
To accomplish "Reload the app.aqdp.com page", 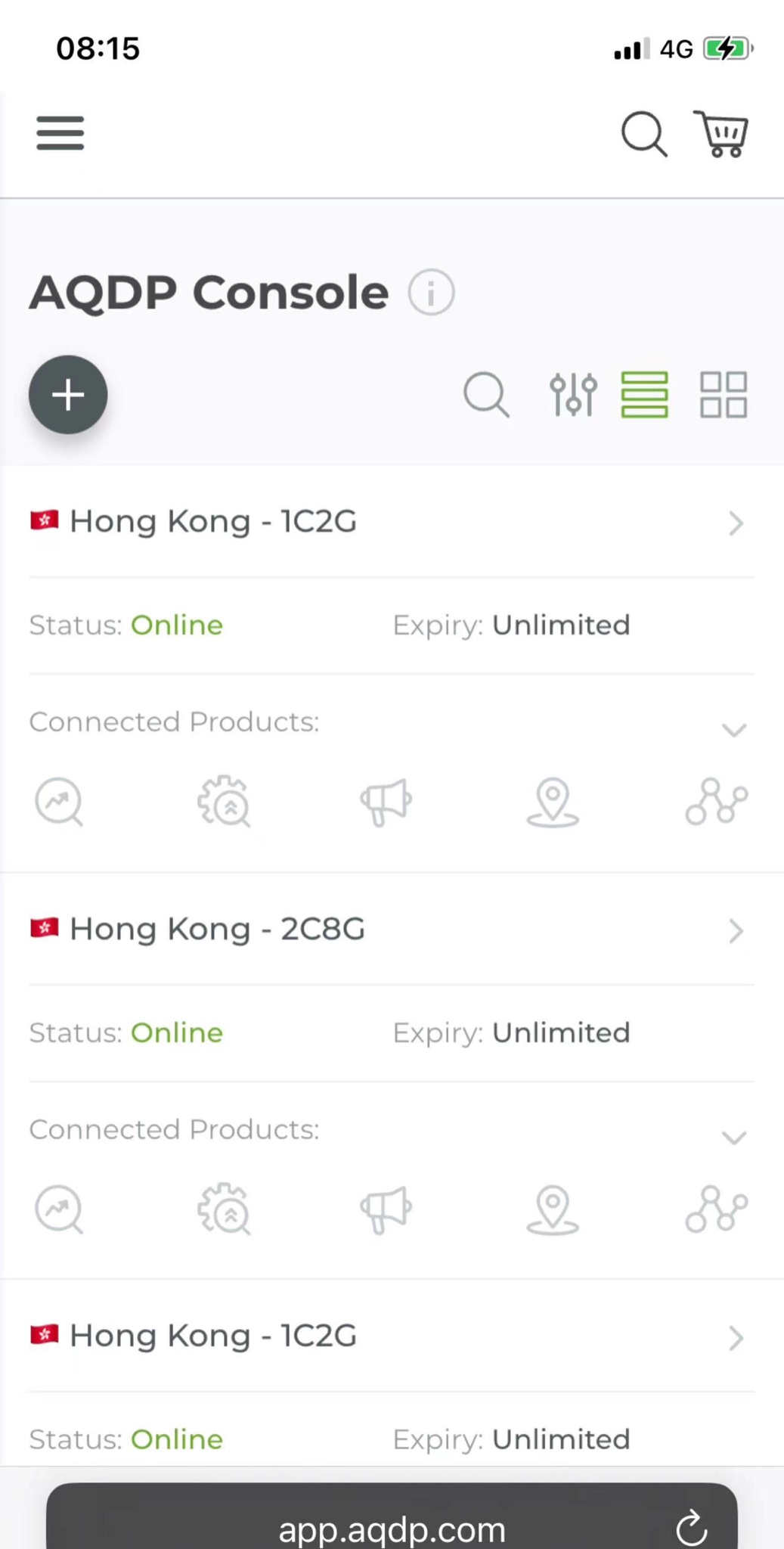I will click(x=691, y=1529).
